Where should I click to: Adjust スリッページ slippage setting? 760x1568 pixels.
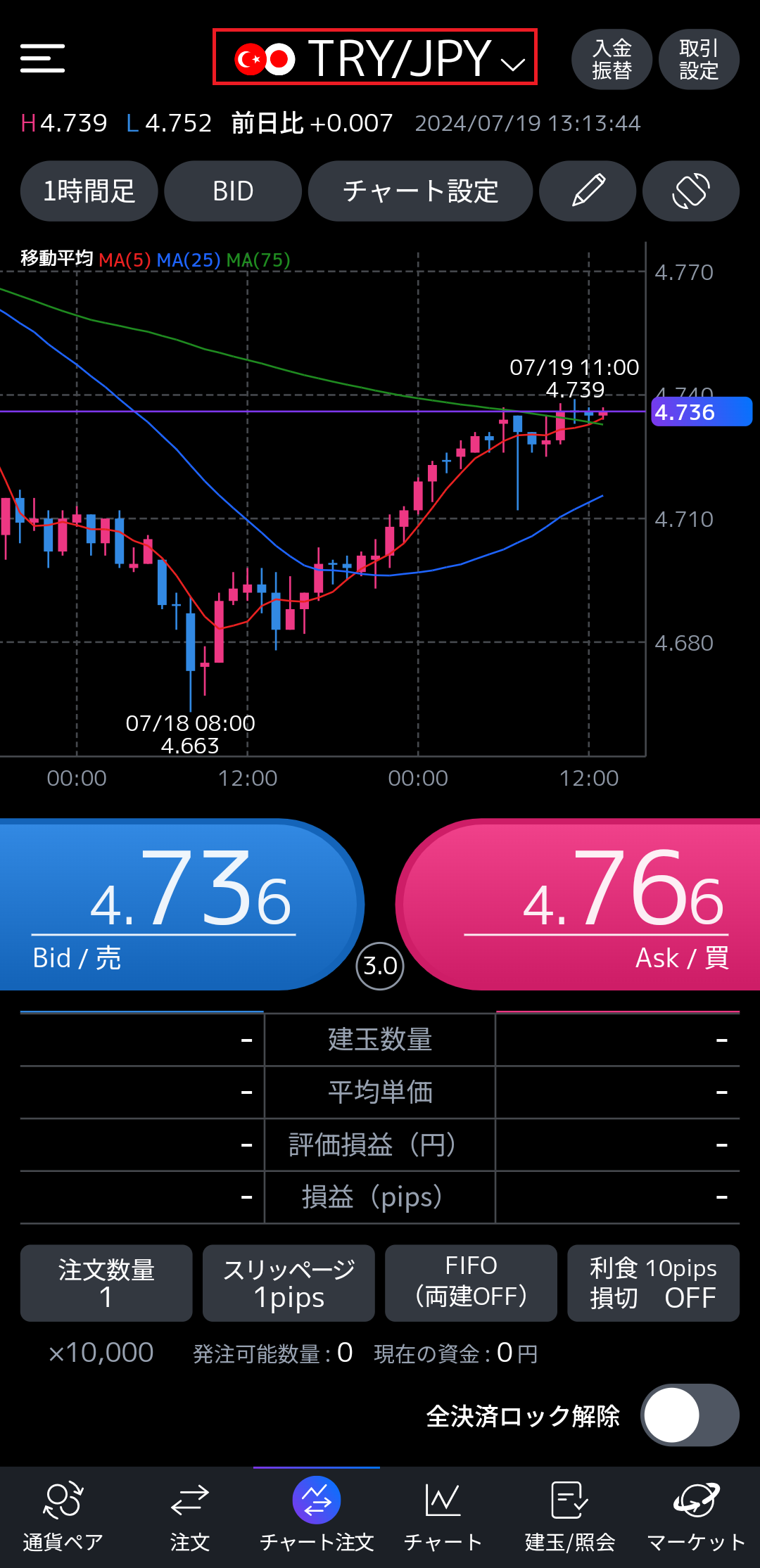(x=289, y=1283)
